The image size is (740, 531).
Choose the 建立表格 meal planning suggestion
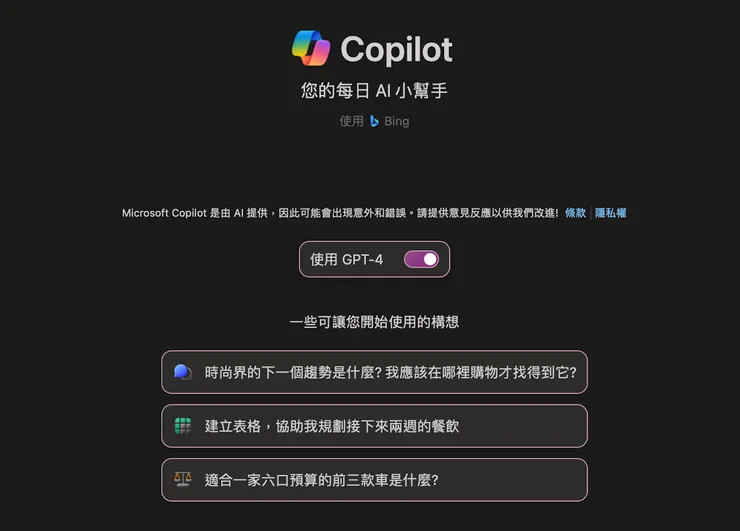click(374, 426)
